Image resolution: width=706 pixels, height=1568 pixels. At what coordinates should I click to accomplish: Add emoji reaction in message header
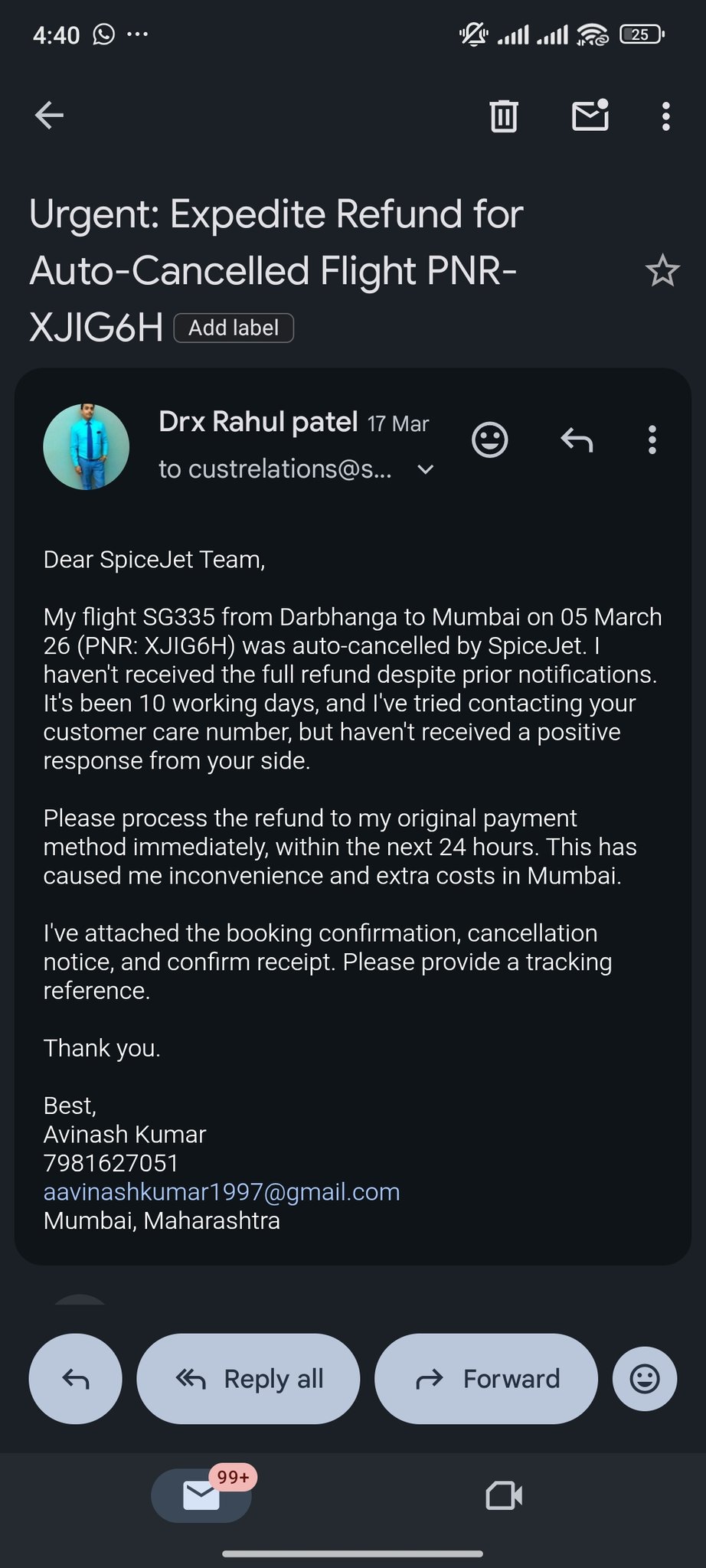(490, 439)
